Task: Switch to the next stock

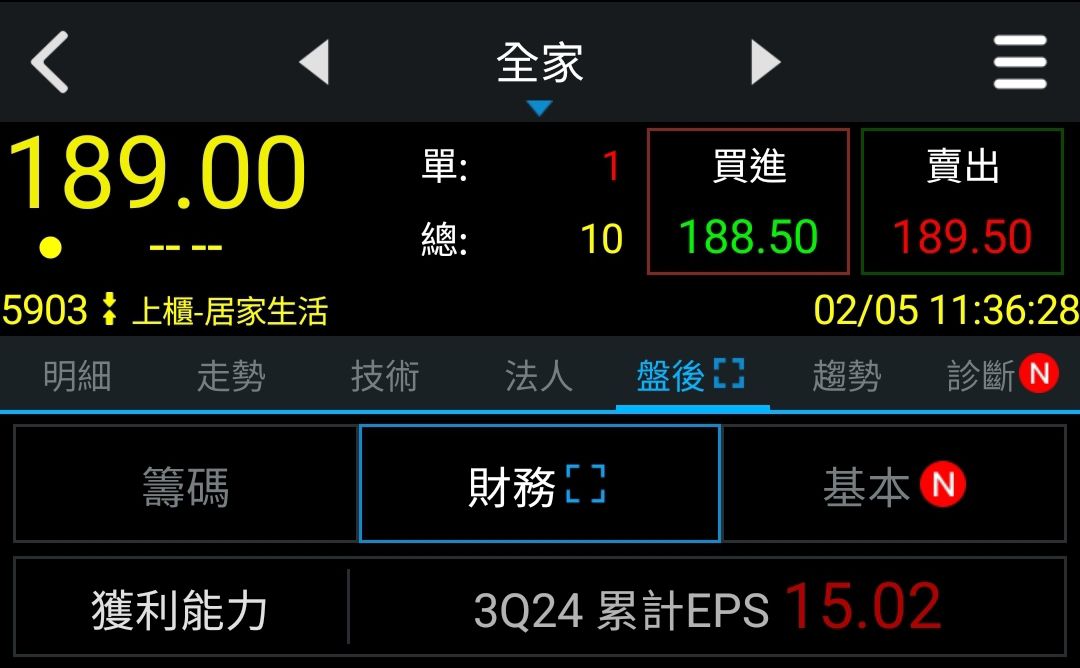Action: point(765,62)
